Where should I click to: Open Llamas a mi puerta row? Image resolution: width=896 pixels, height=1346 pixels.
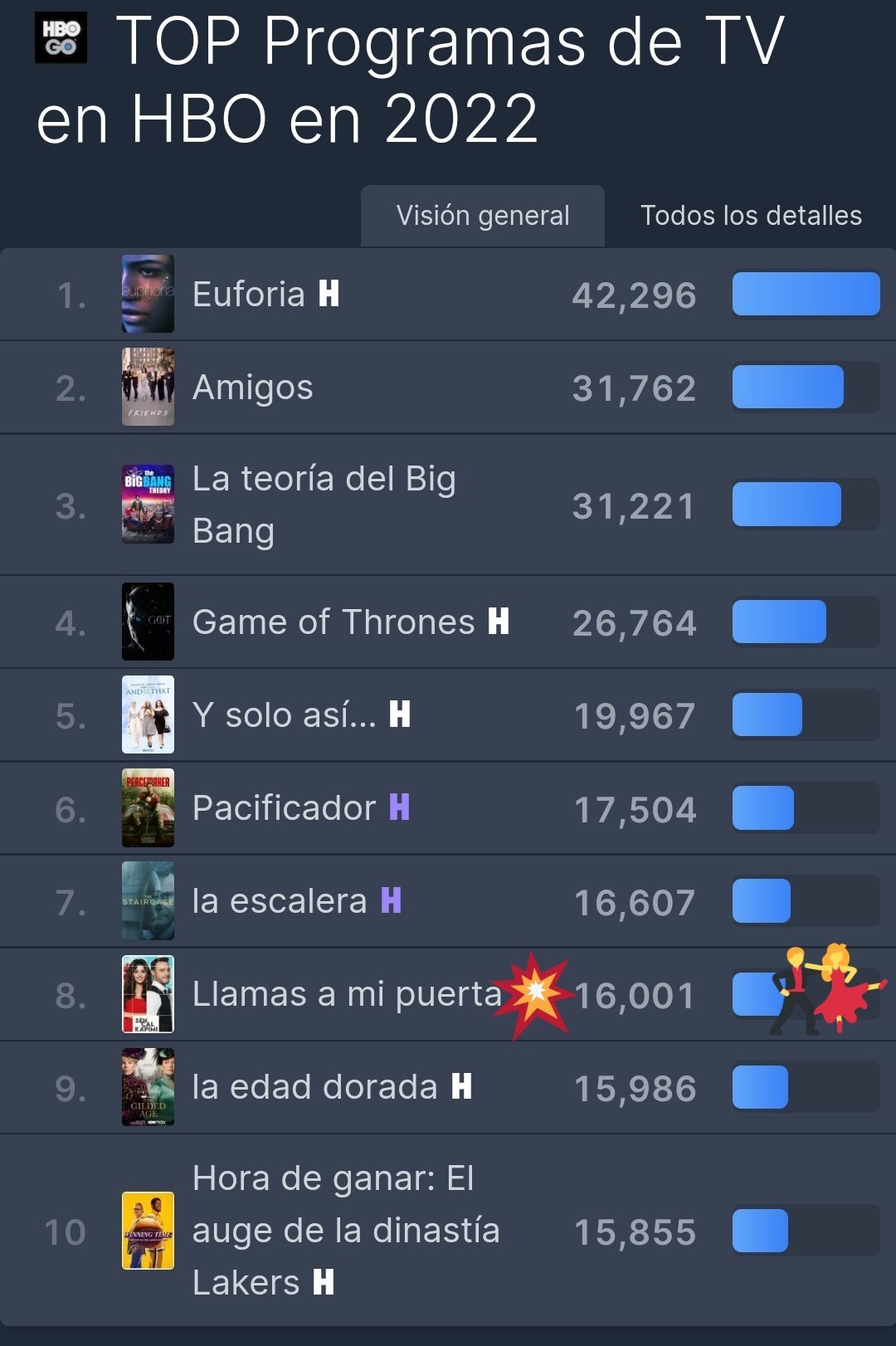point(347,994)
